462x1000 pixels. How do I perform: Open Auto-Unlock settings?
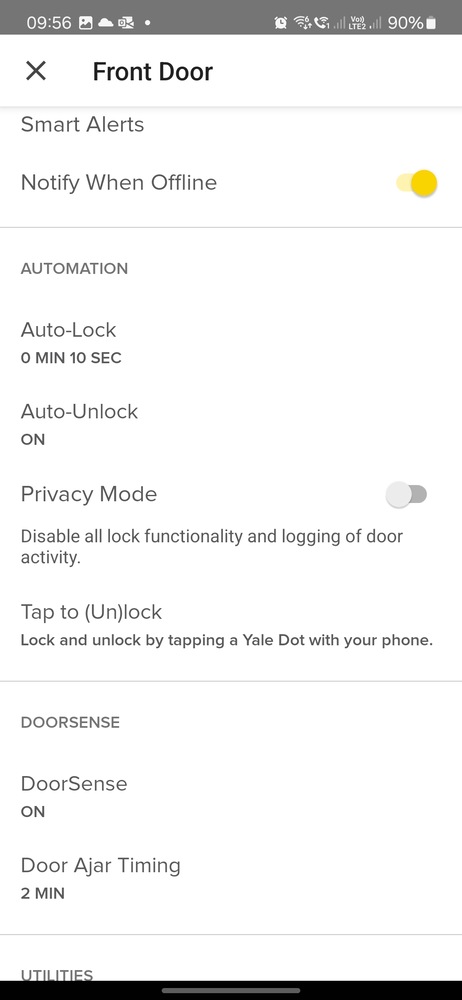tap(231, 424)
